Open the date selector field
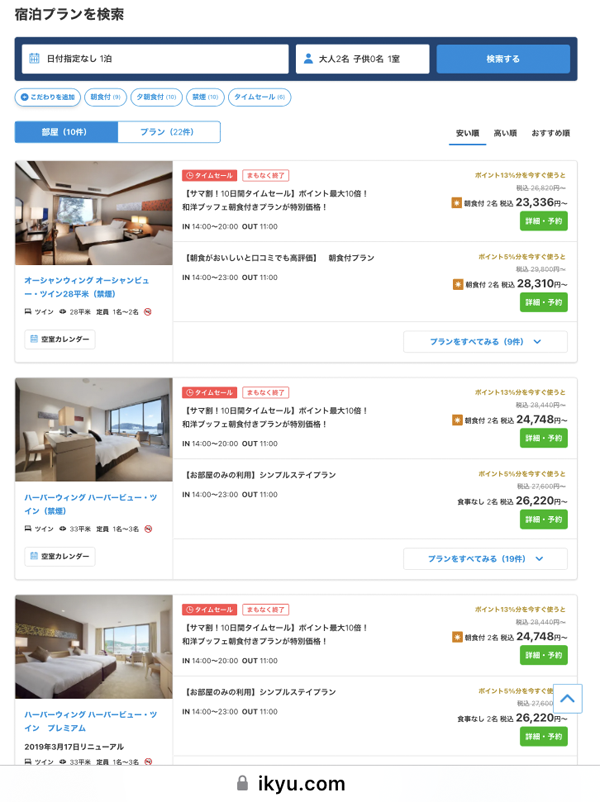The height and width of the screenshot is (802, 600). [x=155, y=59]
